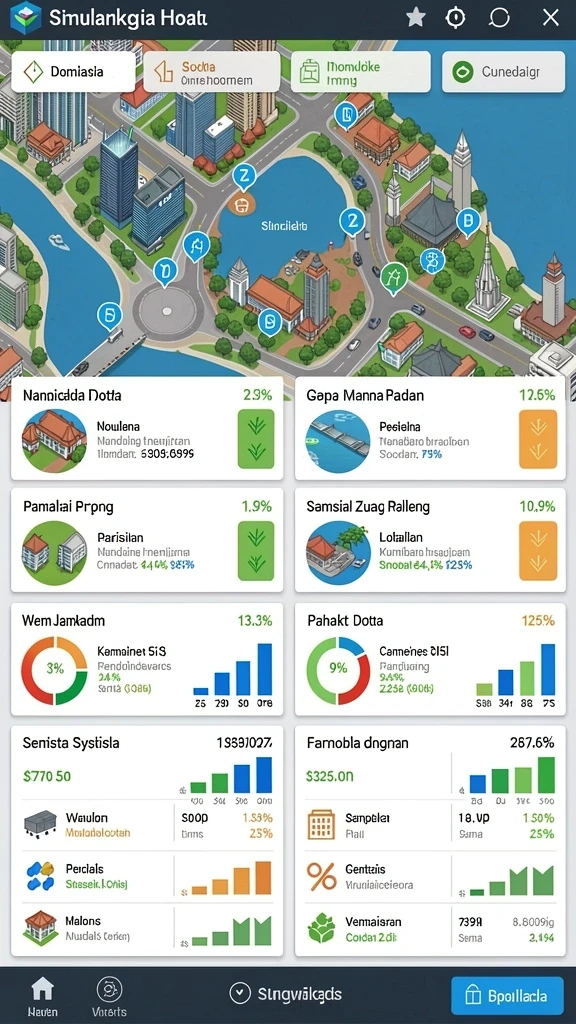Tap the star favorite icon
The height and width of the screenshot is (1024, 576).
[415, 18]
